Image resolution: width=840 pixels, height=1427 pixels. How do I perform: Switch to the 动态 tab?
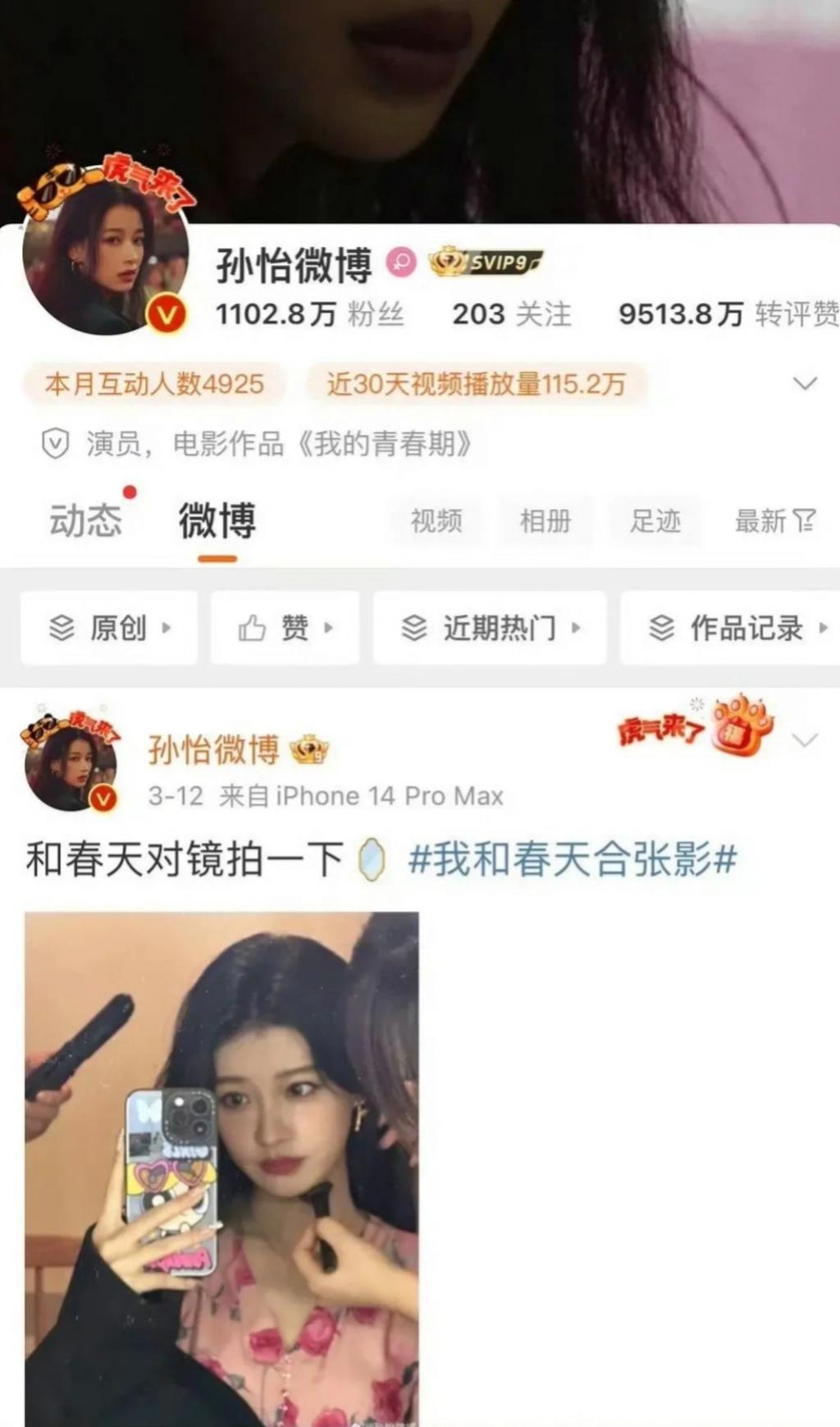85,521
